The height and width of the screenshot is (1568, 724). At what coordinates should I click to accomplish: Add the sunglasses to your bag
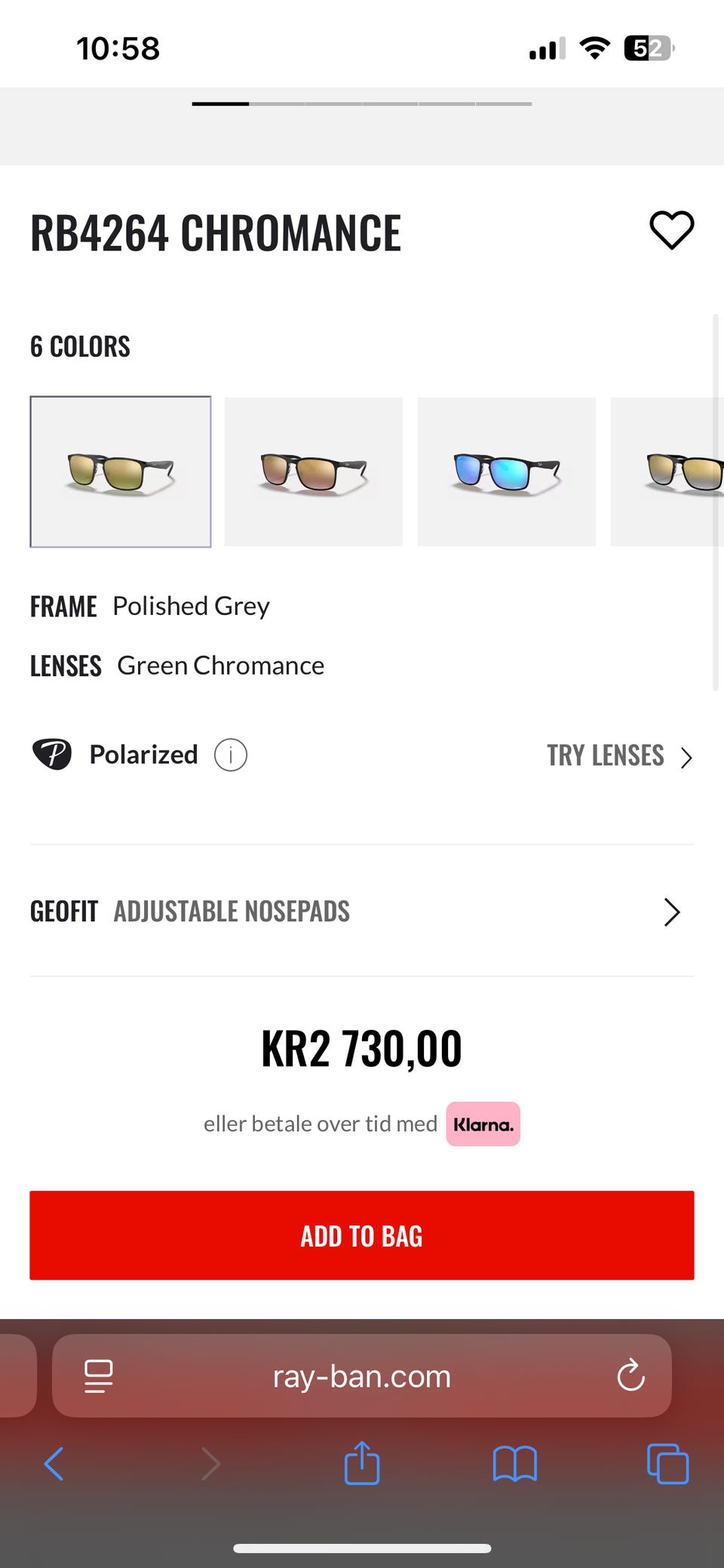point(361,1235)
